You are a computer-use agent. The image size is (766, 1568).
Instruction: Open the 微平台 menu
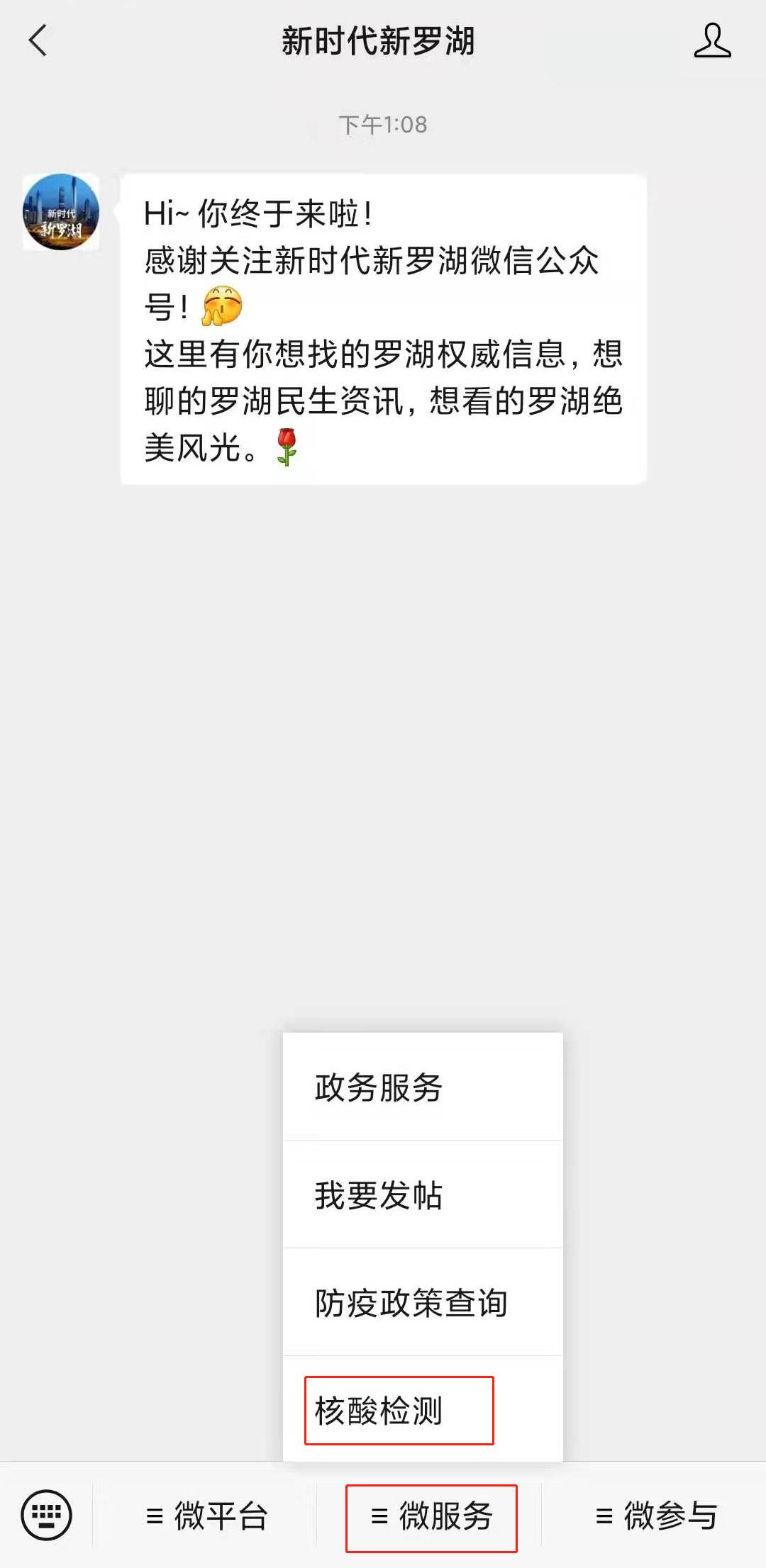click(x=206, y=1516)
